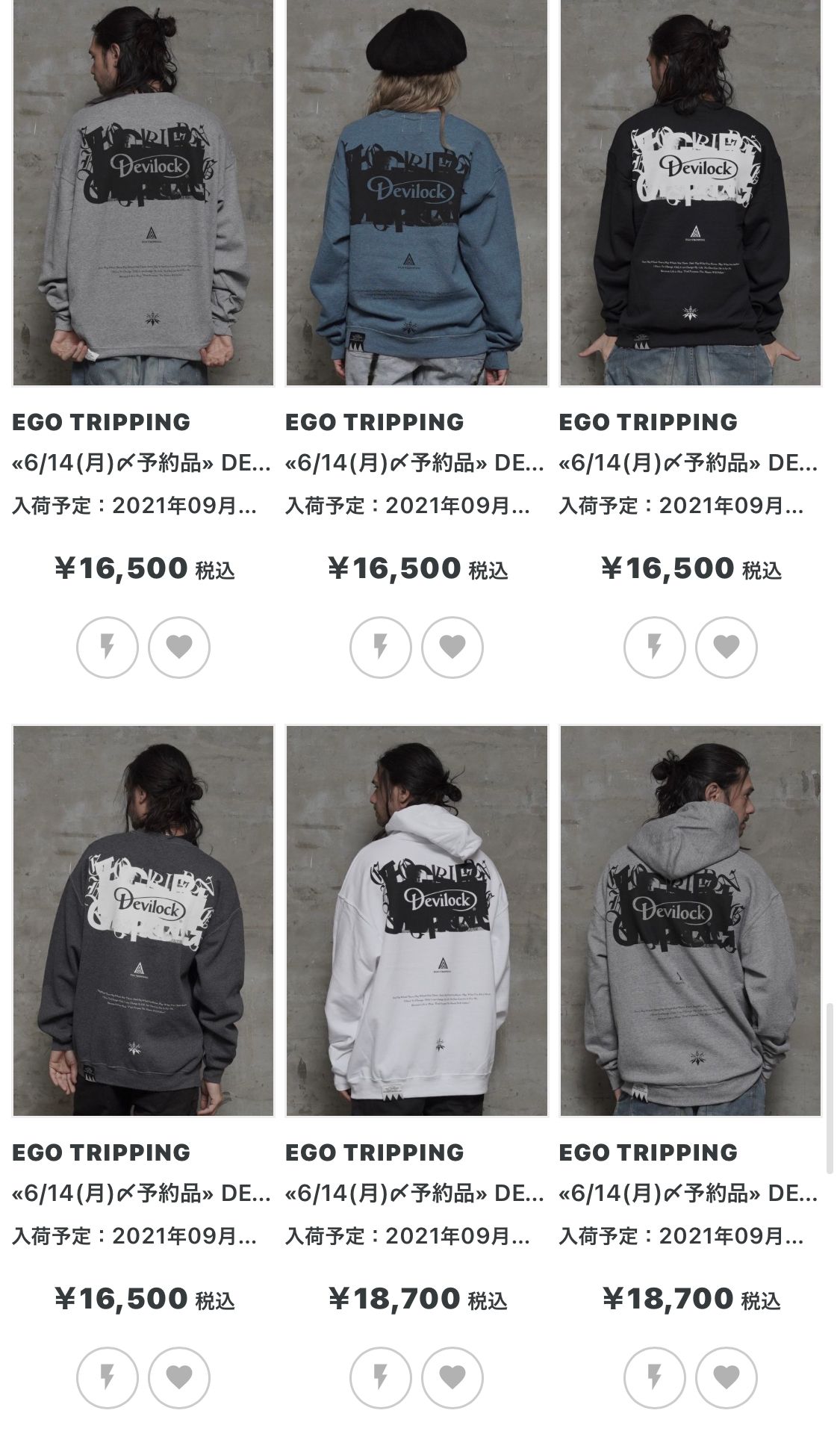840x1434 pixels.
Task: Open the gray Devilock crewneck sweatshirt product
Action: coord(143,194)
